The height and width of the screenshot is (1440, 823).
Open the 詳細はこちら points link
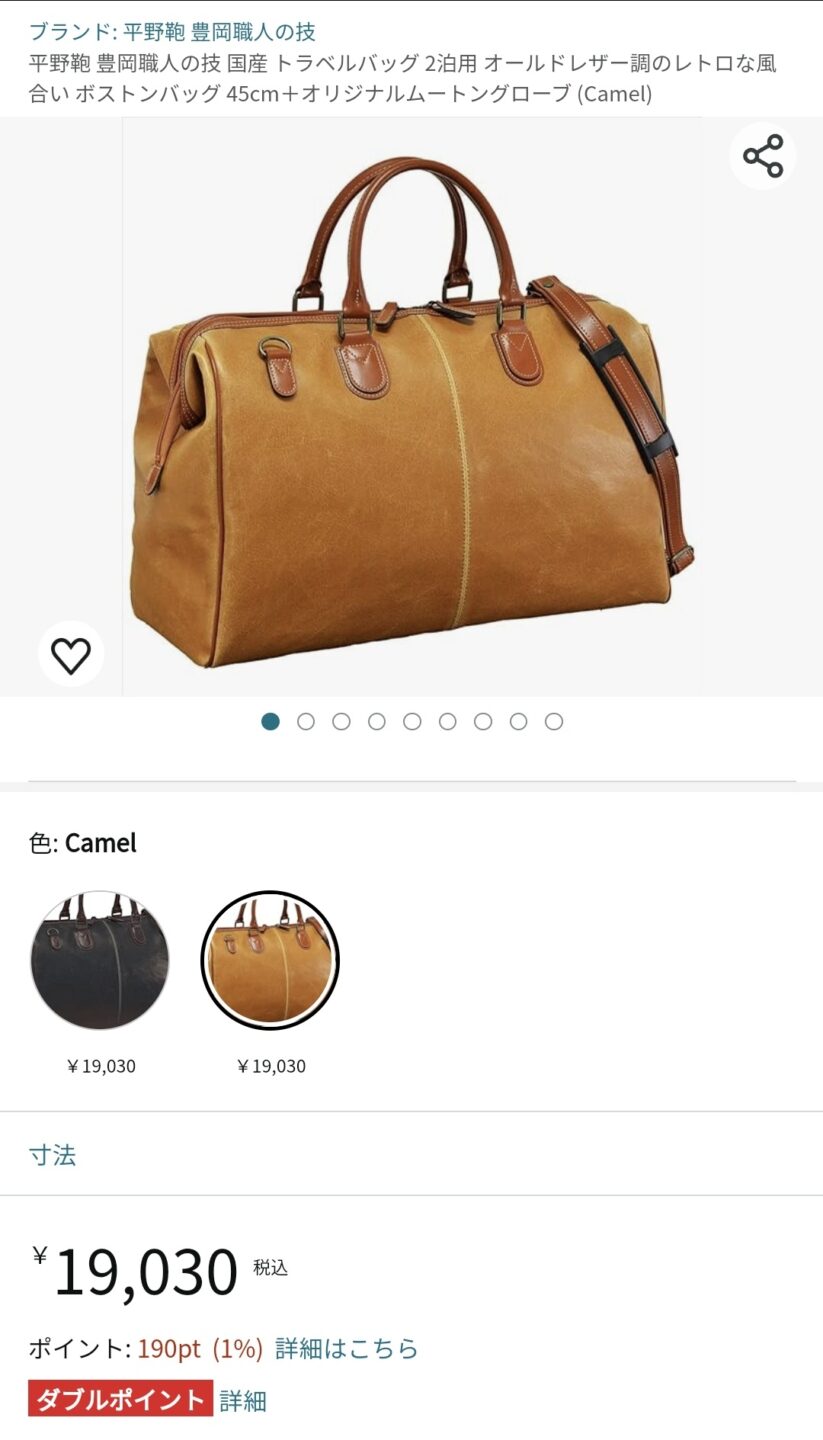(346, 1348)
